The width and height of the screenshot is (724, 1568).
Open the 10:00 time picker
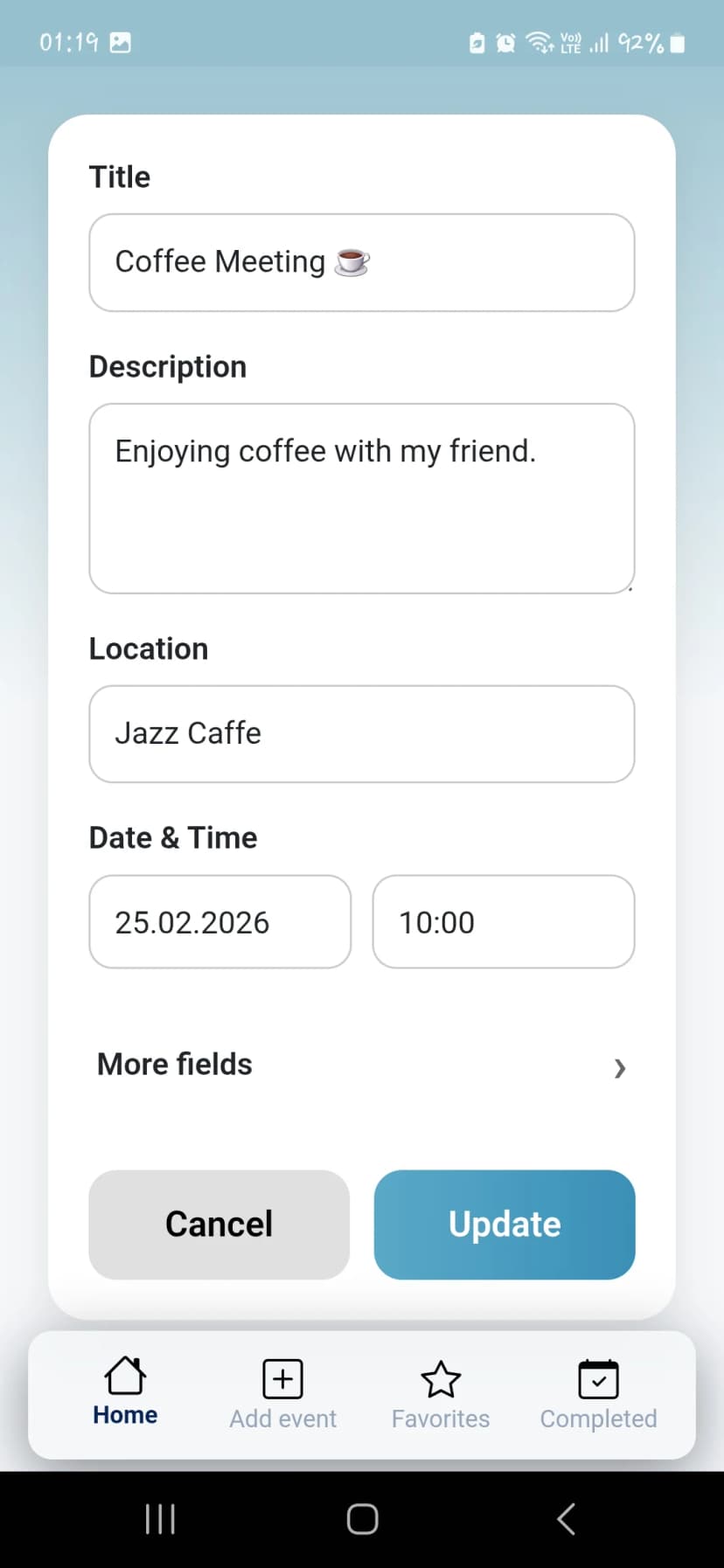pyautogui.click(x=504, y=922)
